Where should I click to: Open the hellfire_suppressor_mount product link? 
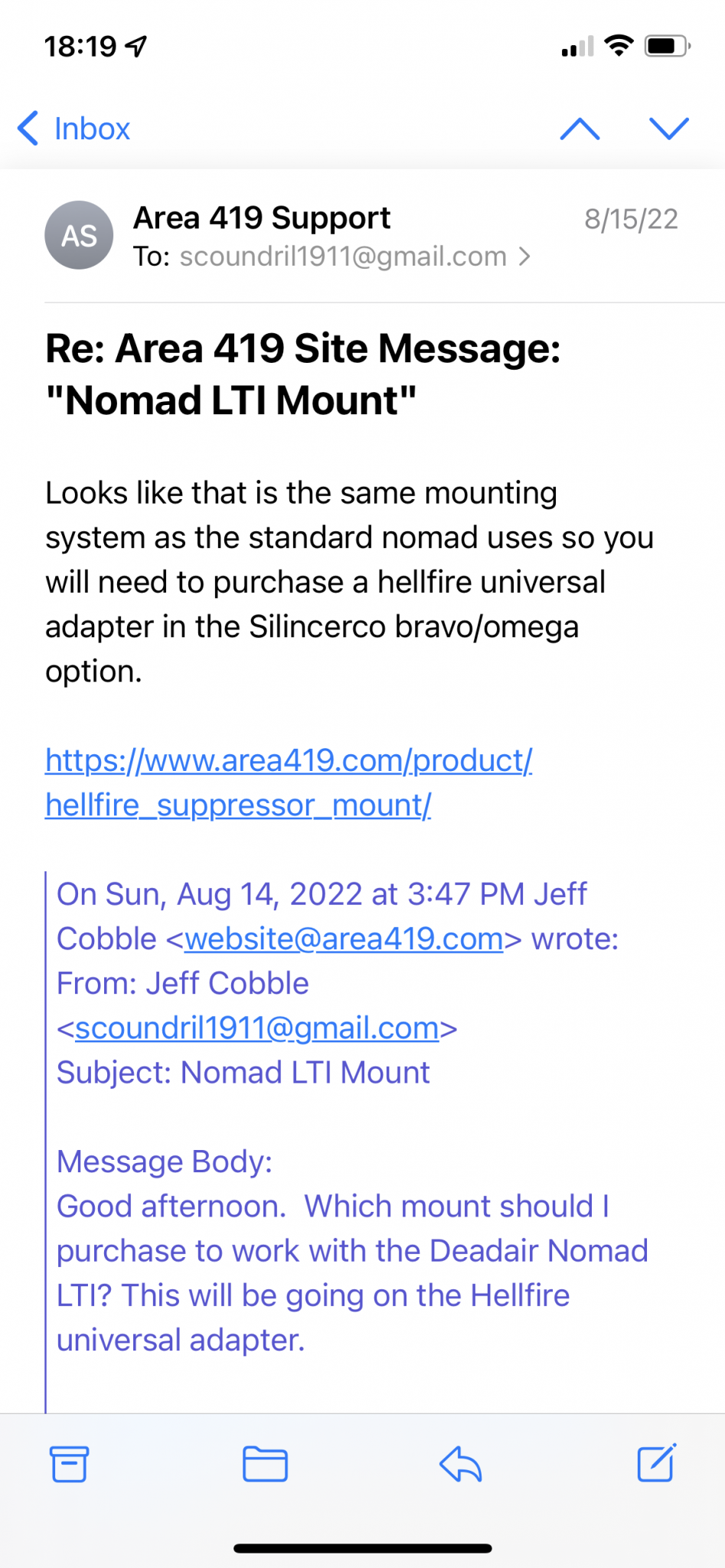point(289,782)
